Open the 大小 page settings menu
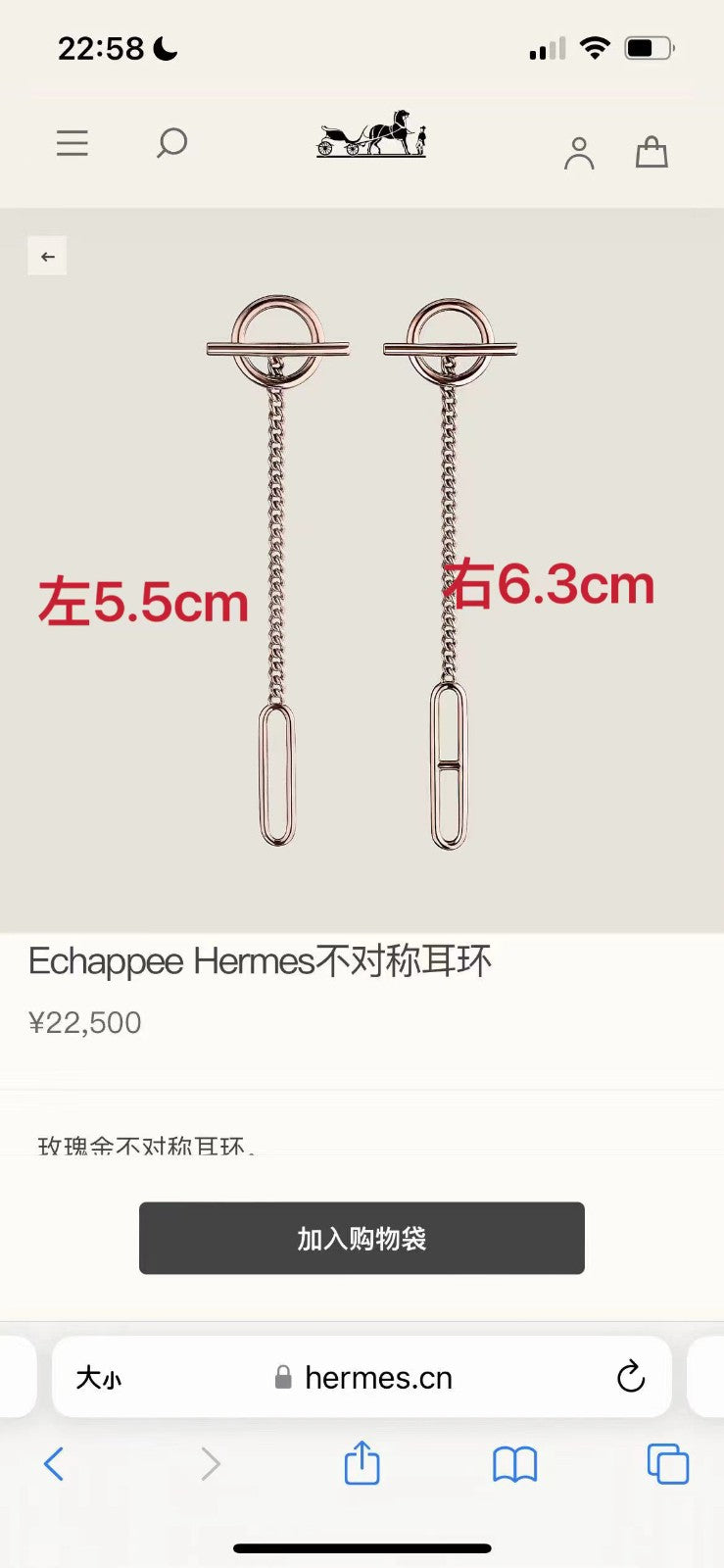This screenshot has height=1568, width=724. 99,1378
